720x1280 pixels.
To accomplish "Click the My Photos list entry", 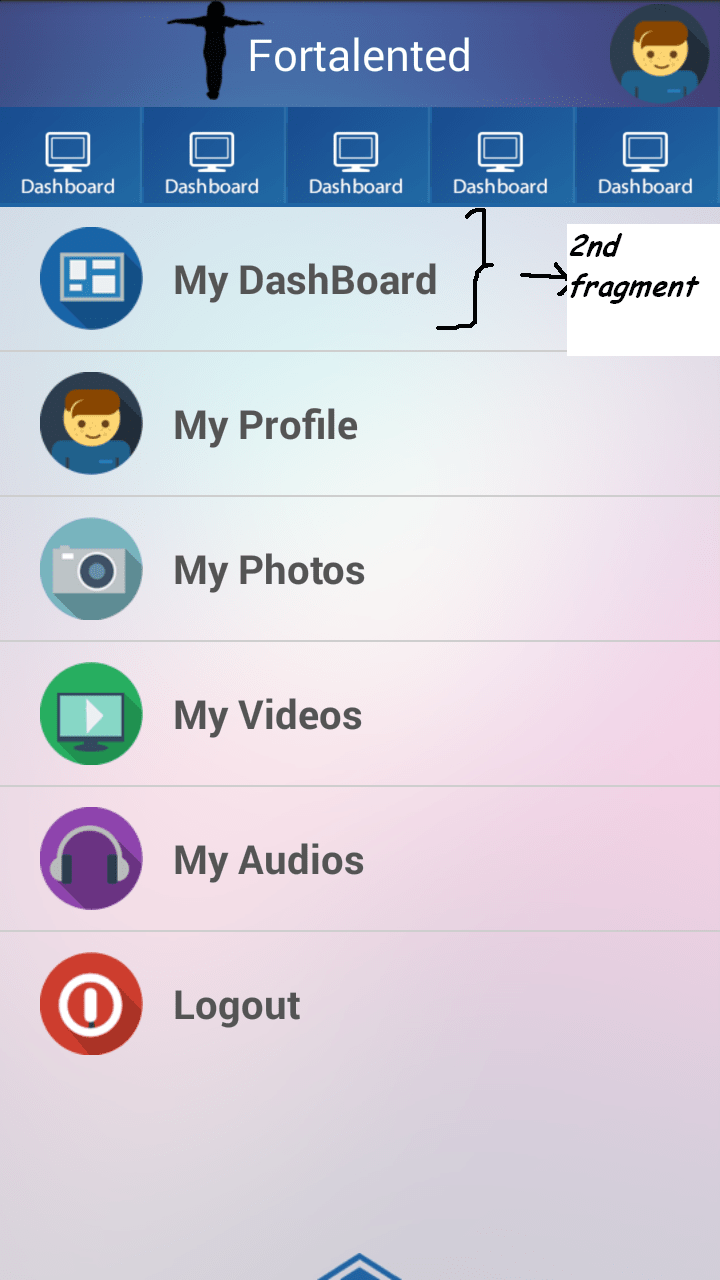I will (268, 568).
